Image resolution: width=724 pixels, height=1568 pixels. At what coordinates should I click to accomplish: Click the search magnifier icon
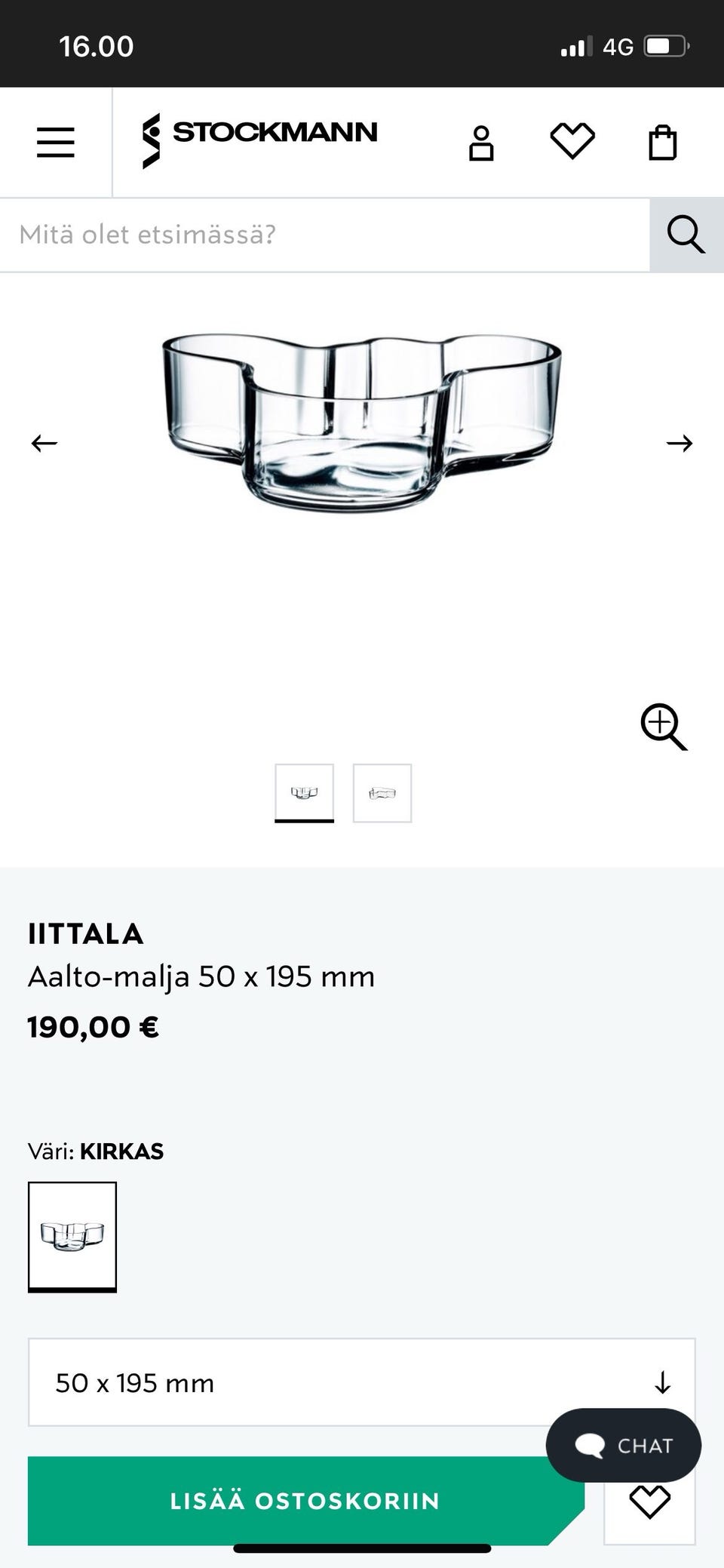(686, 235)
